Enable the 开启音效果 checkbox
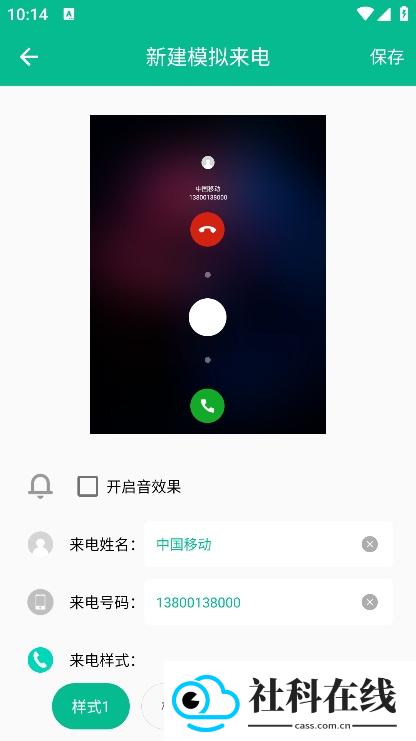 click(x=87, y=486)
